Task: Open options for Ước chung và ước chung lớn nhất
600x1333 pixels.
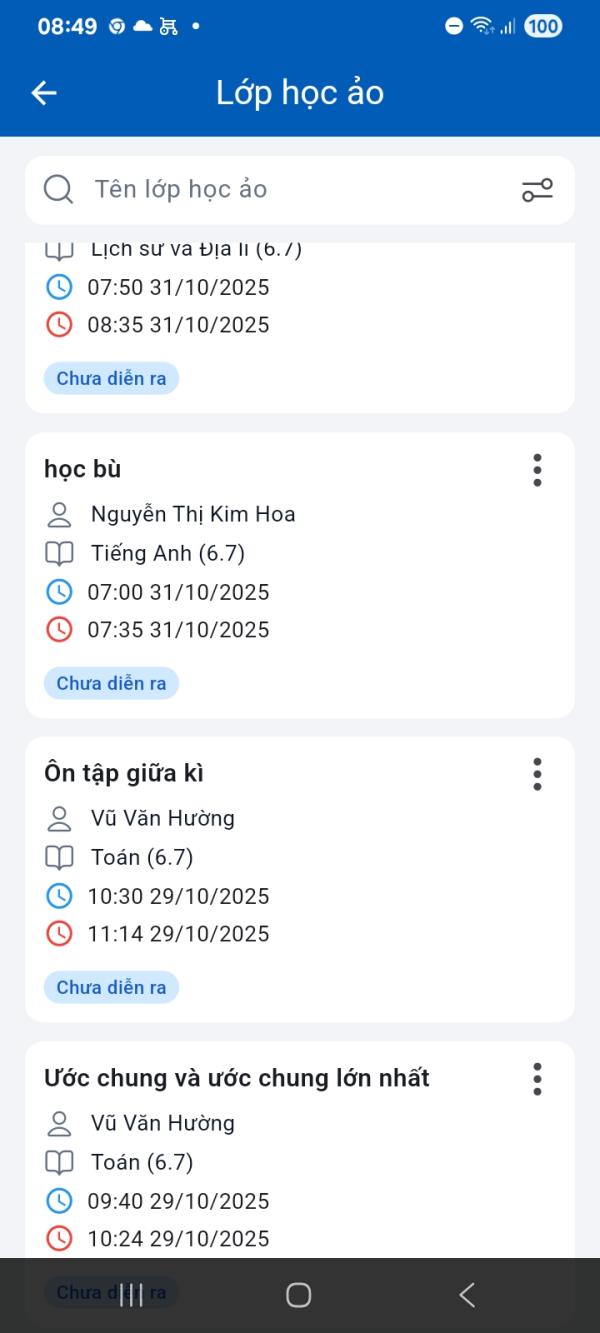Action: pos(537,1079)
